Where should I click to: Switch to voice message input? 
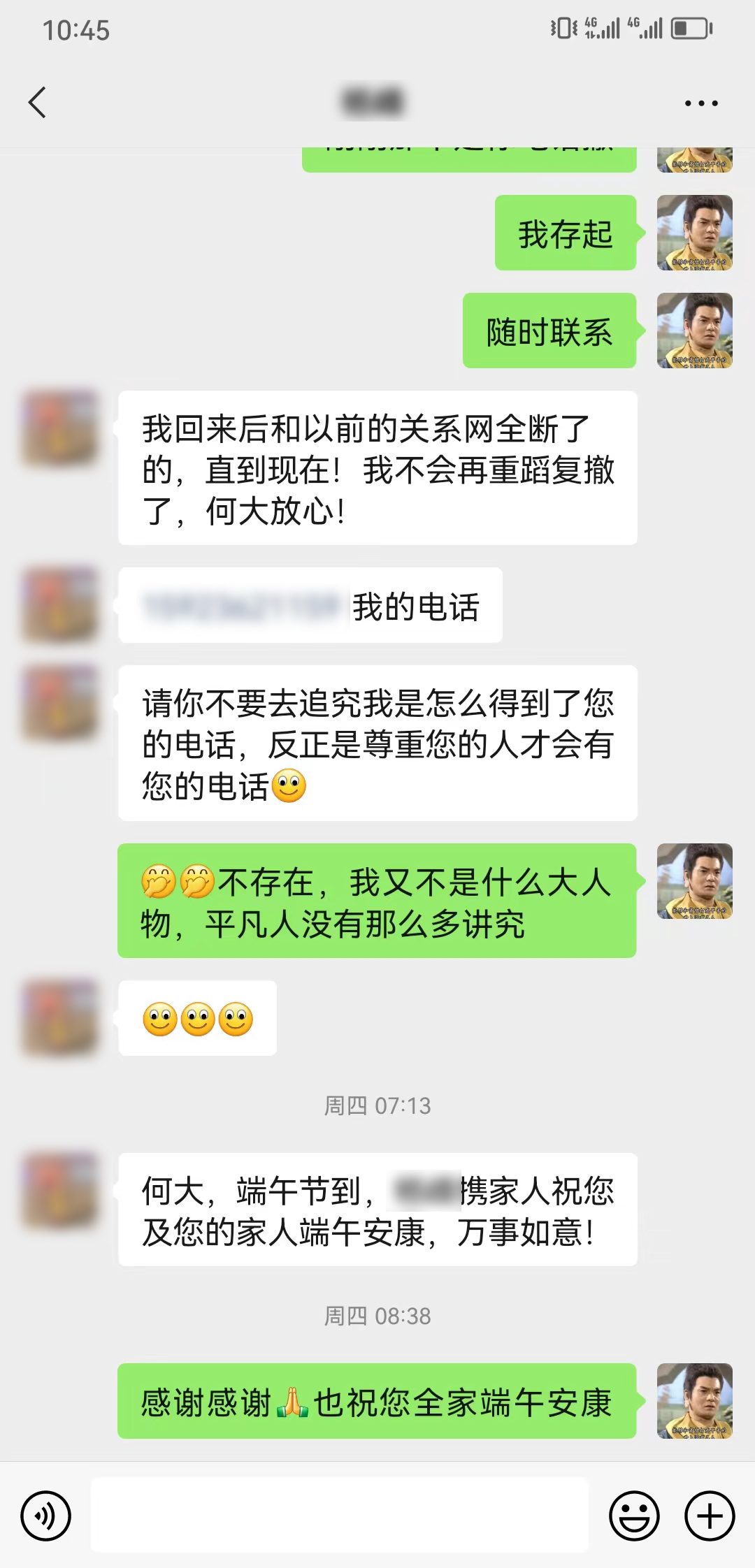(x=46, y=1516)
